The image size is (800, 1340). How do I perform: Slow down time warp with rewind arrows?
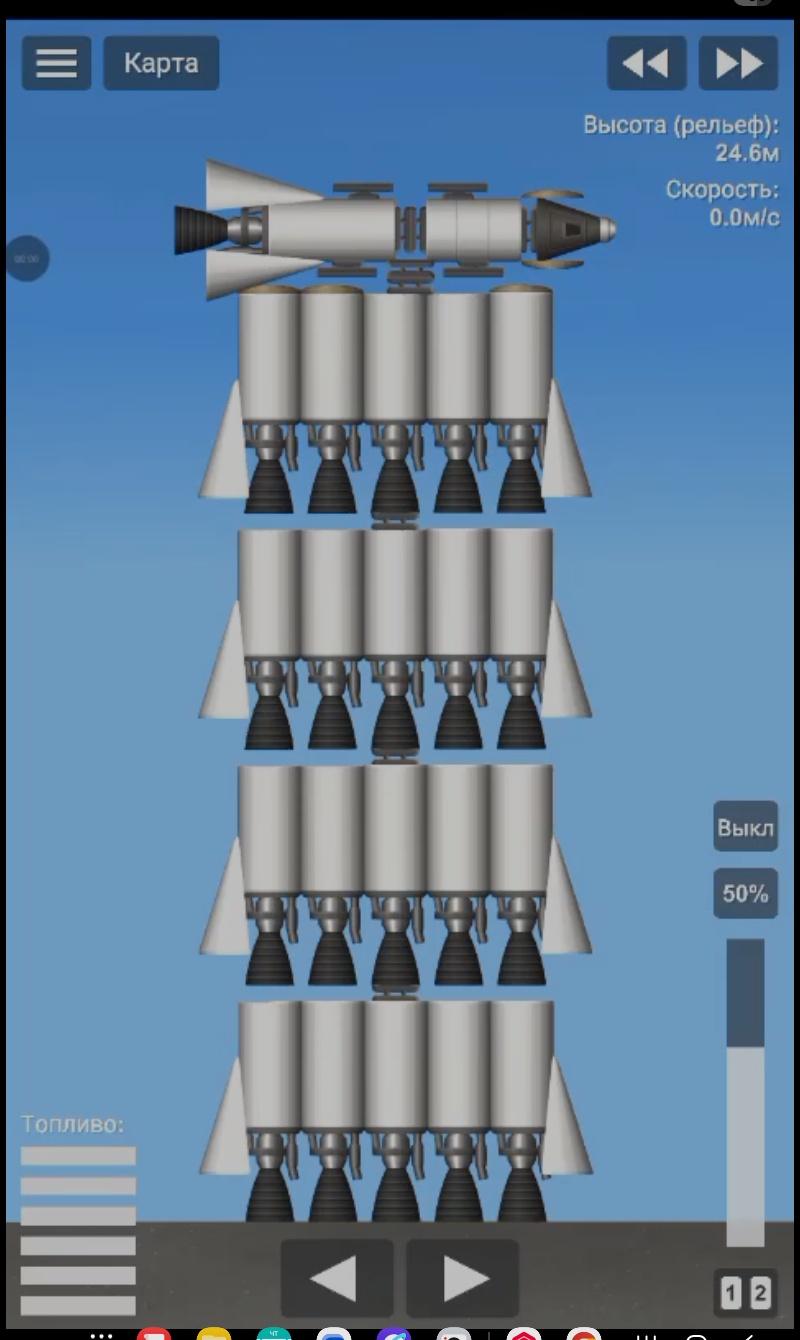click(646, 63)
